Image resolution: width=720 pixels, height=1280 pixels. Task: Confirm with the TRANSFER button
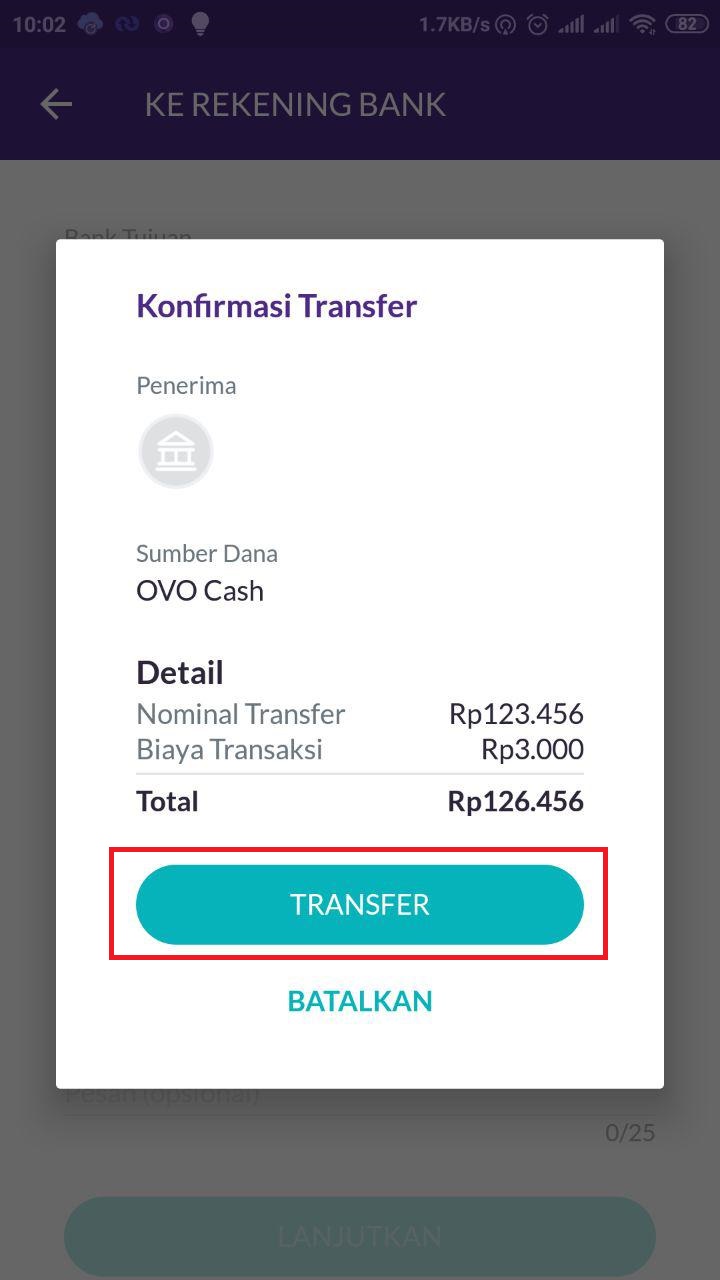click(359, 904)
